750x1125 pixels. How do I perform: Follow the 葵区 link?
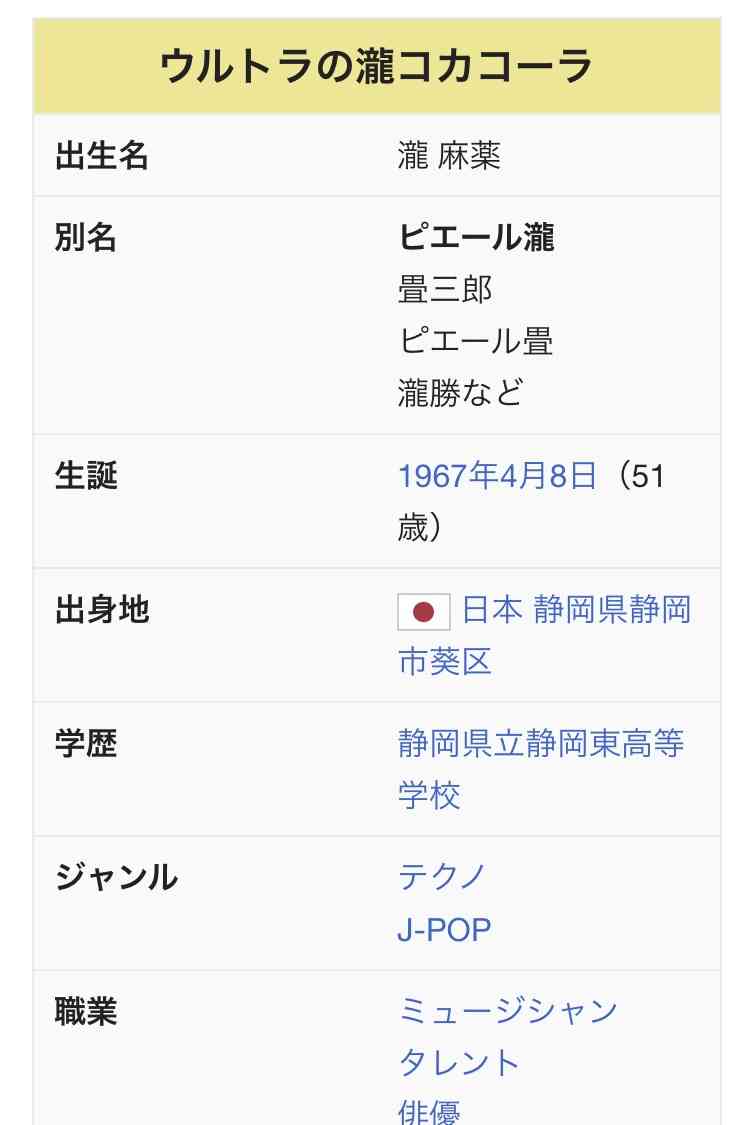tap(461, 662)
